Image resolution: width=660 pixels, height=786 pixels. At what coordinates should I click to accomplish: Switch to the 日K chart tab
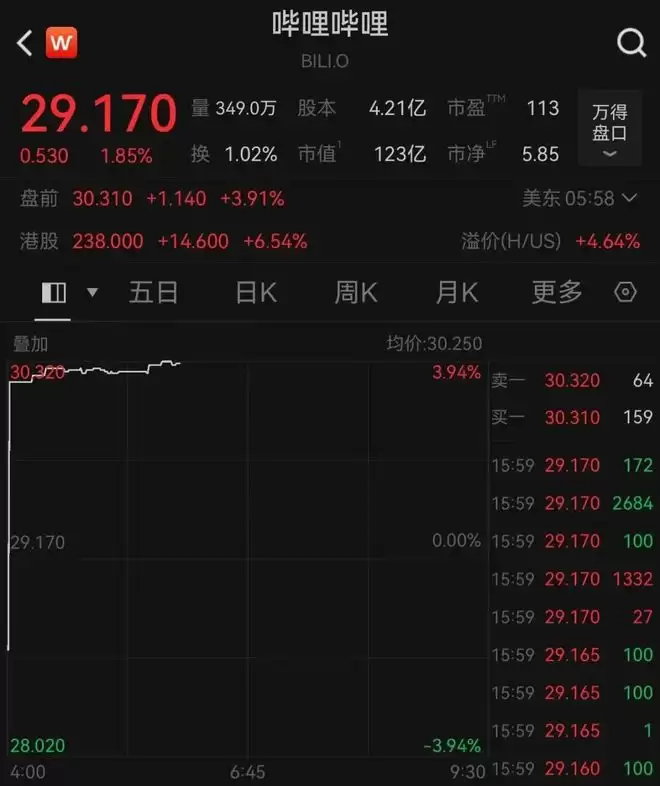tap(256, 292)
